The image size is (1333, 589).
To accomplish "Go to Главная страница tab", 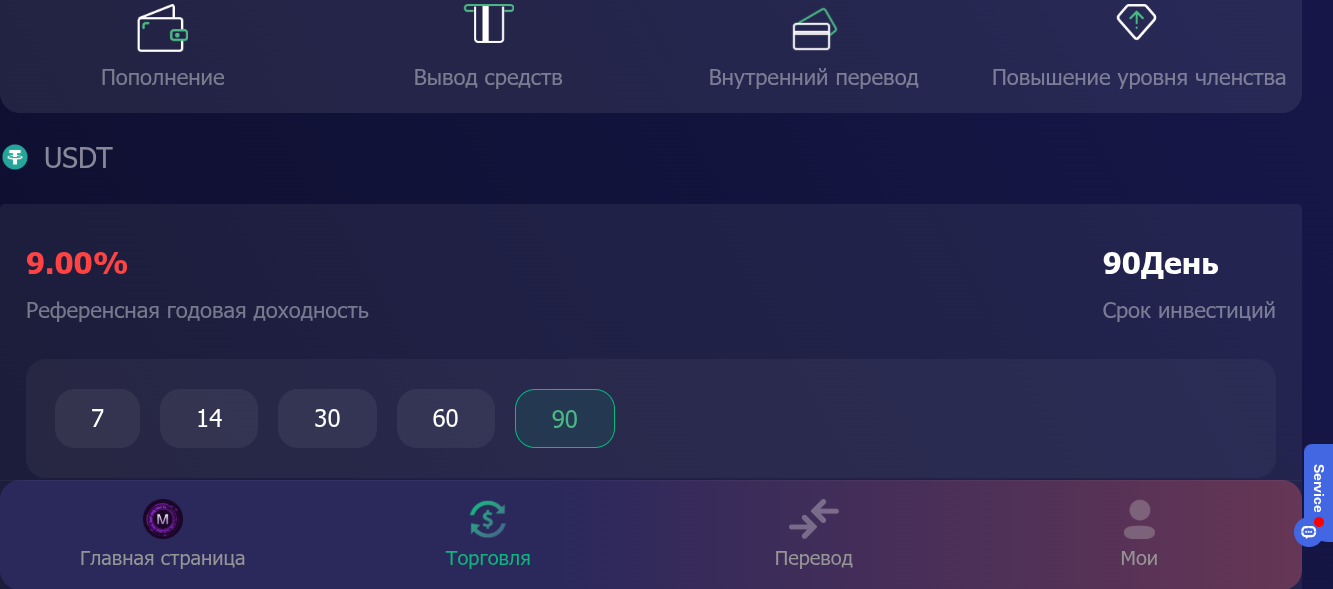I will [x=162, y=535].
